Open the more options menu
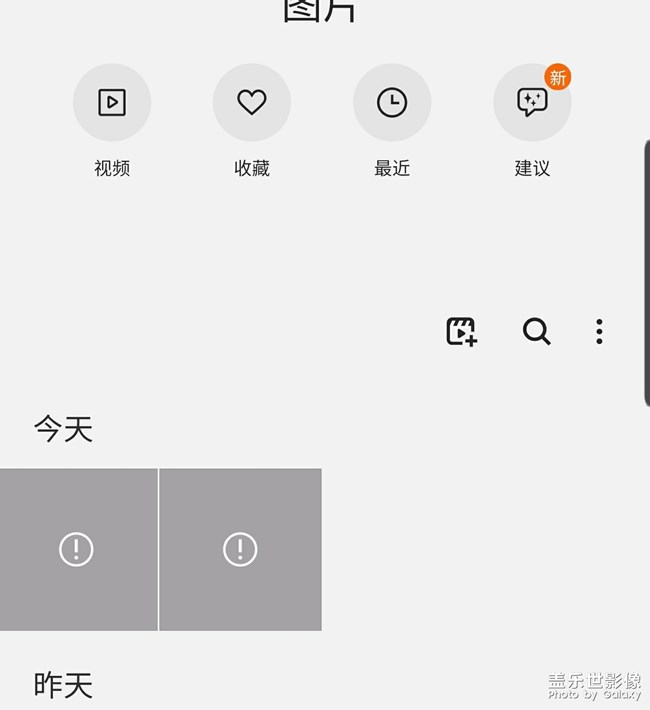This screenshot has height=710, width=650. pyautogui.click(x=599, y=331)
